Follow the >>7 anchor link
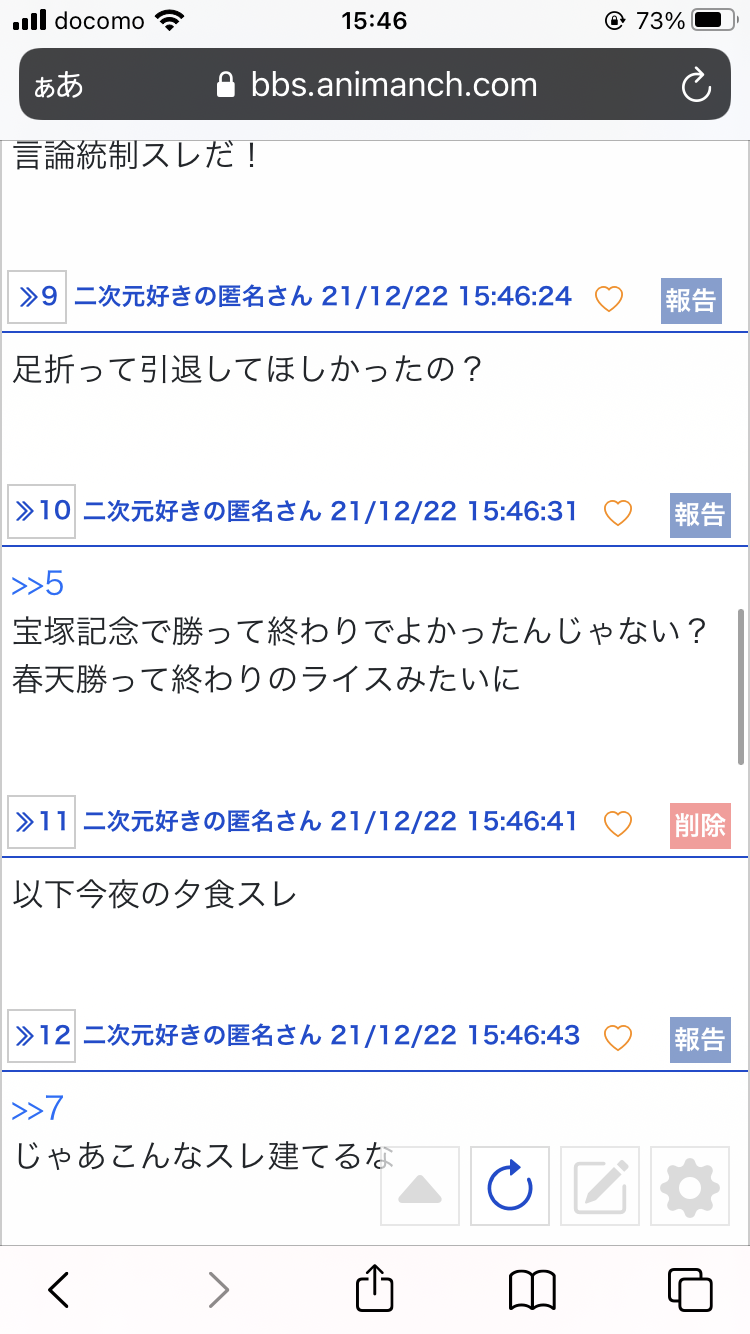The height and width of the screenshot is (1334, 750). [38, 1108]
